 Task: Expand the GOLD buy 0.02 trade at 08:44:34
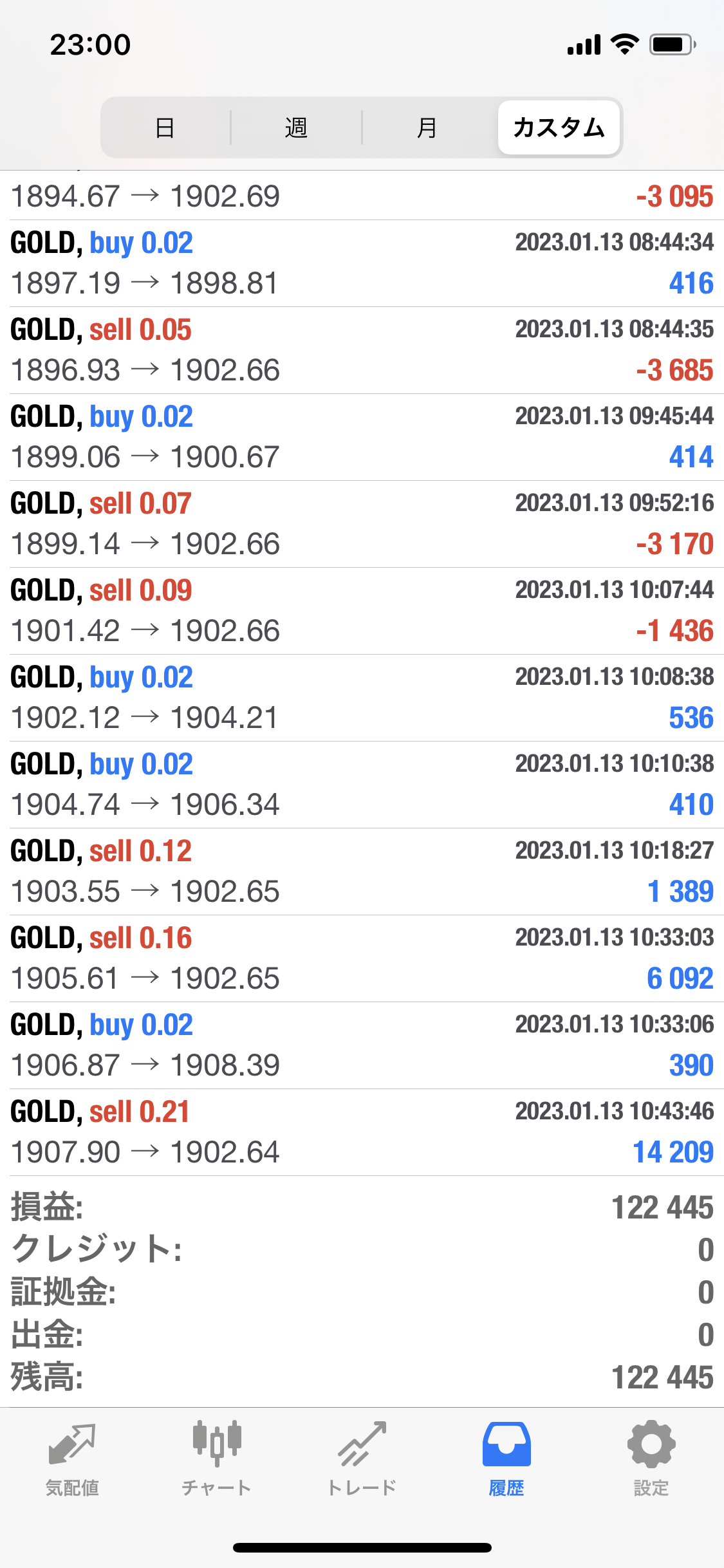point(362,263)
